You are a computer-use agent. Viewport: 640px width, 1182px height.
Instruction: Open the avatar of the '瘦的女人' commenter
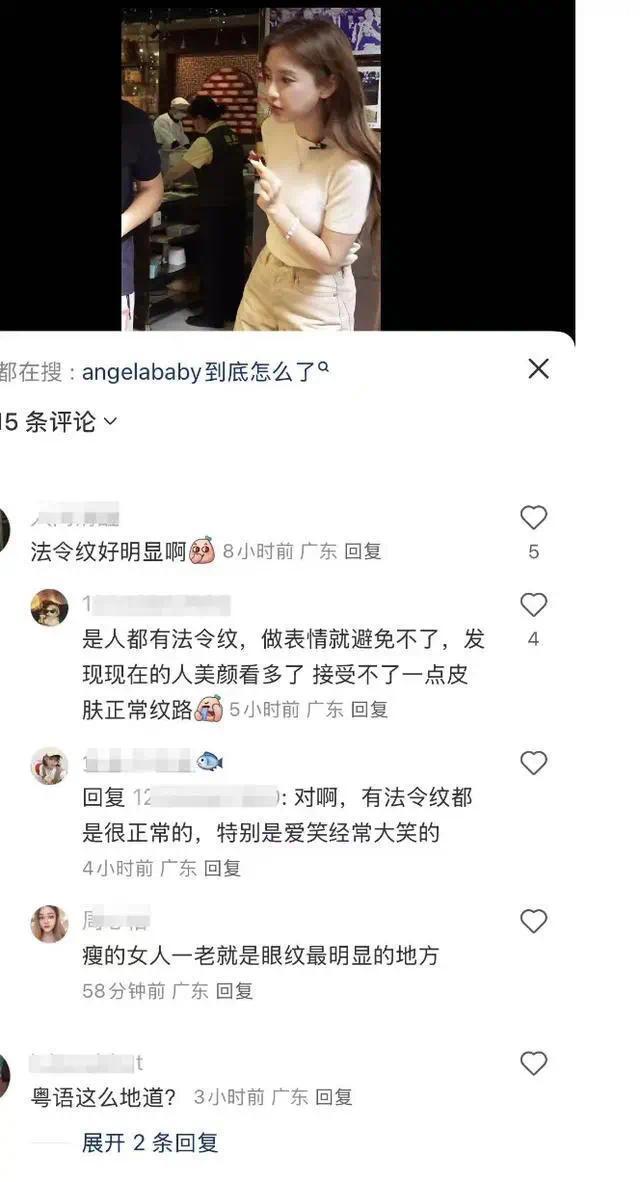(49, 924)
